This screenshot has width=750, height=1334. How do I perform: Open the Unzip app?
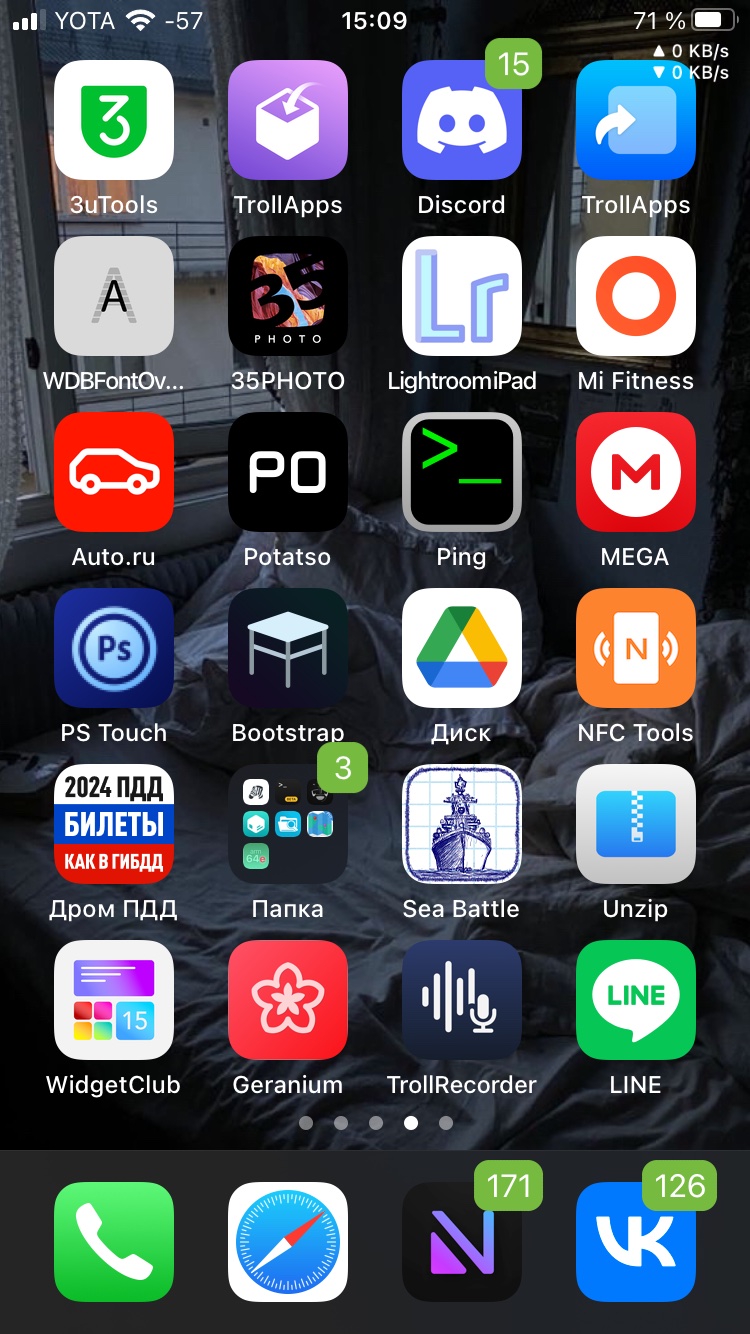(x=635, y=824)
